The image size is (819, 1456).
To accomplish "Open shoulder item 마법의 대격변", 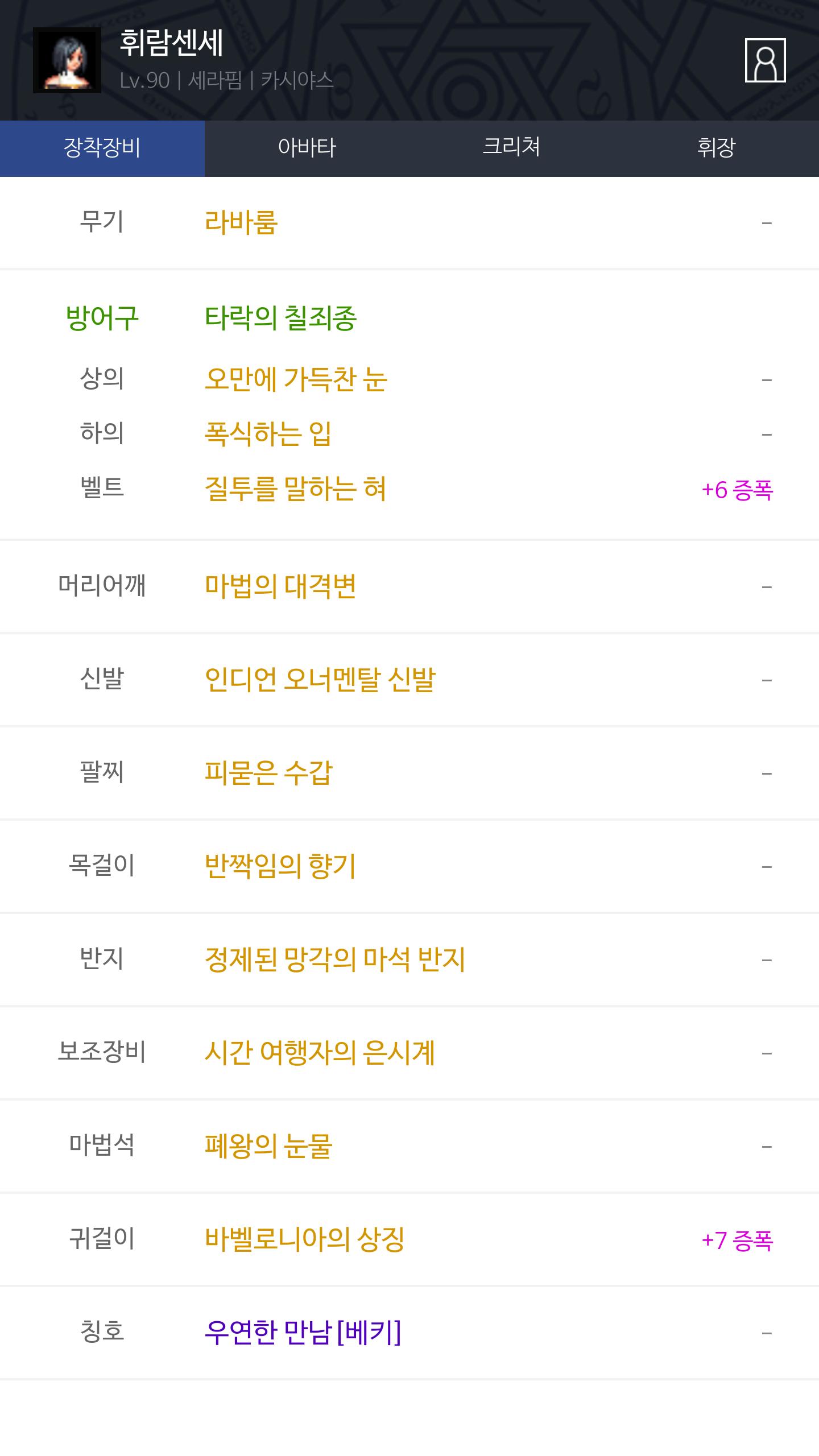I will (x=280, y=586).
